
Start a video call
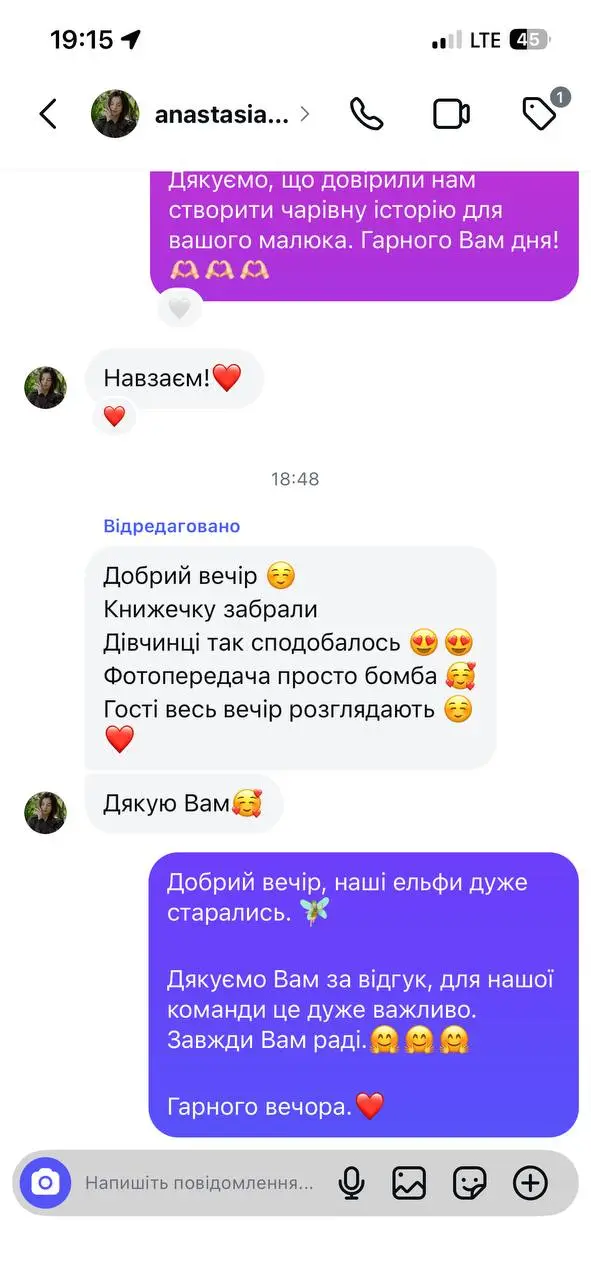[x=452, y=114]
